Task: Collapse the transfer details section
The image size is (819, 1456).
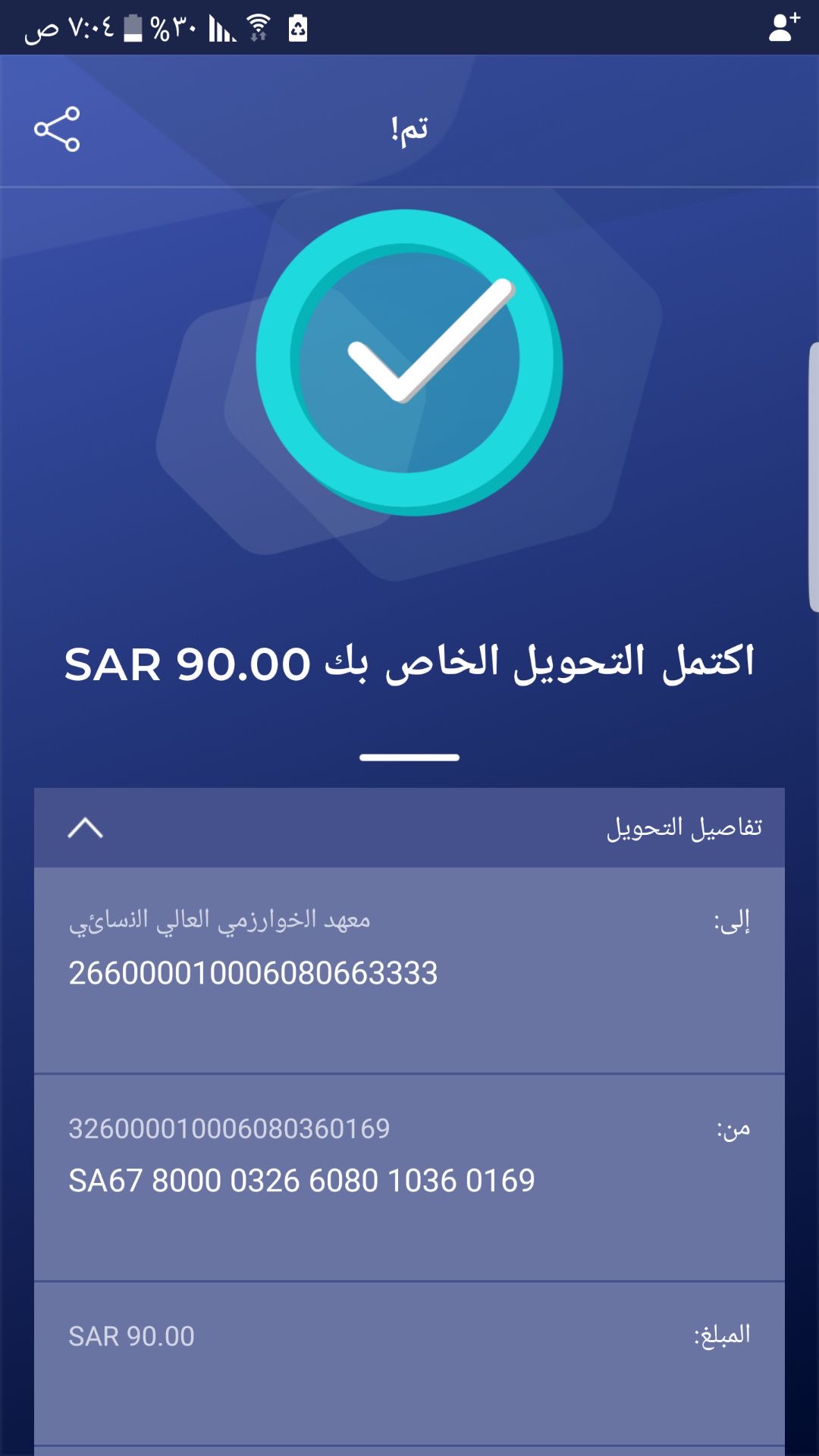Action: [85, 828]
